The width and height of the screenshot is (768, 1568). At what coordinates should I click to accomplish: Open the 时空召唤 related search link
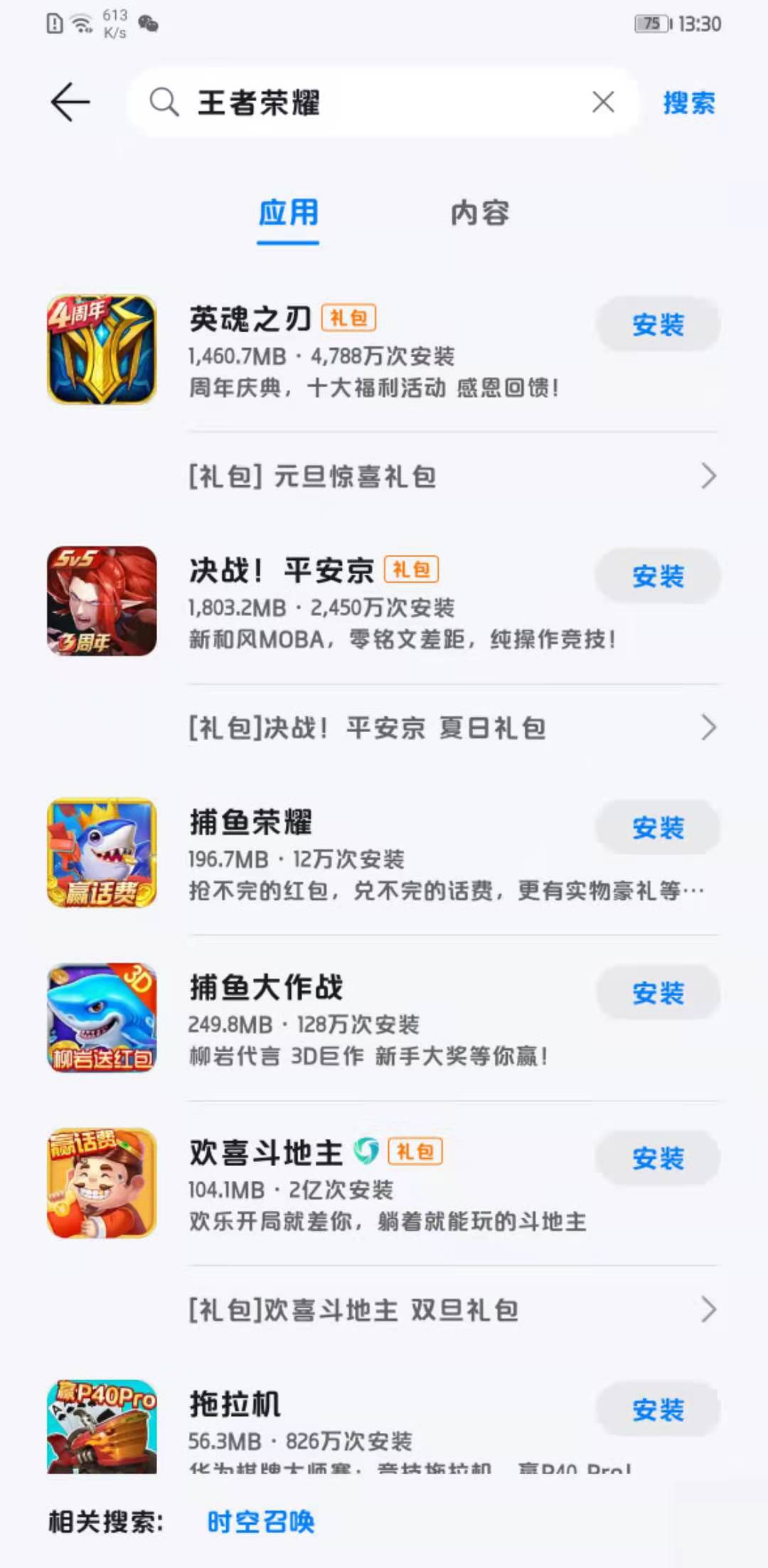[x=261, y=1521]
